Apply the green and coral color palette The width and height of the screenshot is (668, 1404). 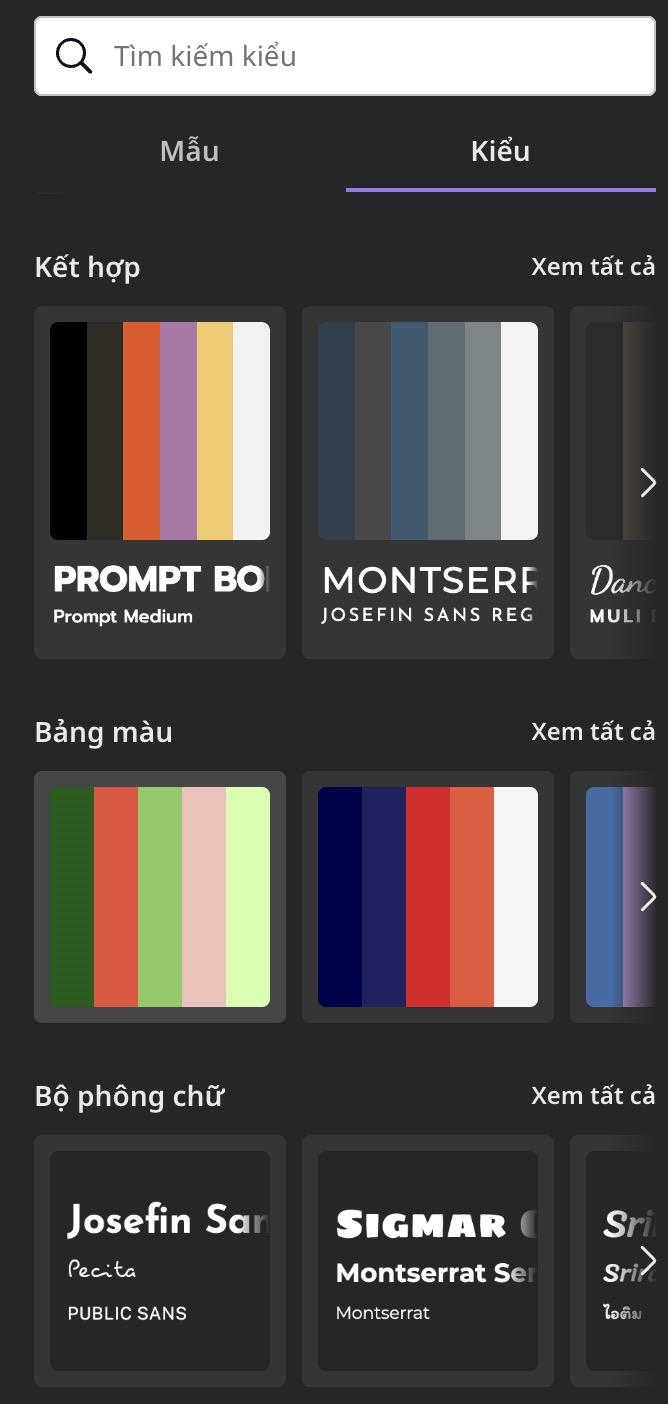click(160, 897)
